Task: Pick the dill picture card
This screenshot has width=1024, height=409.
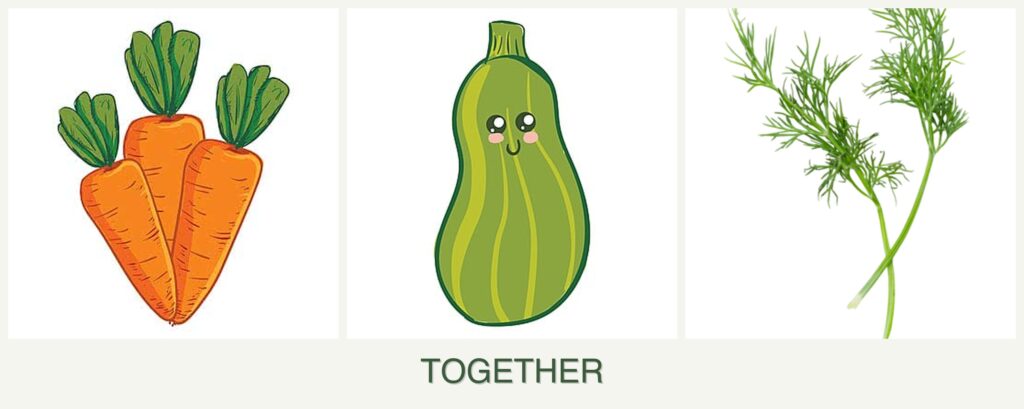Action: tap(849, 174)
